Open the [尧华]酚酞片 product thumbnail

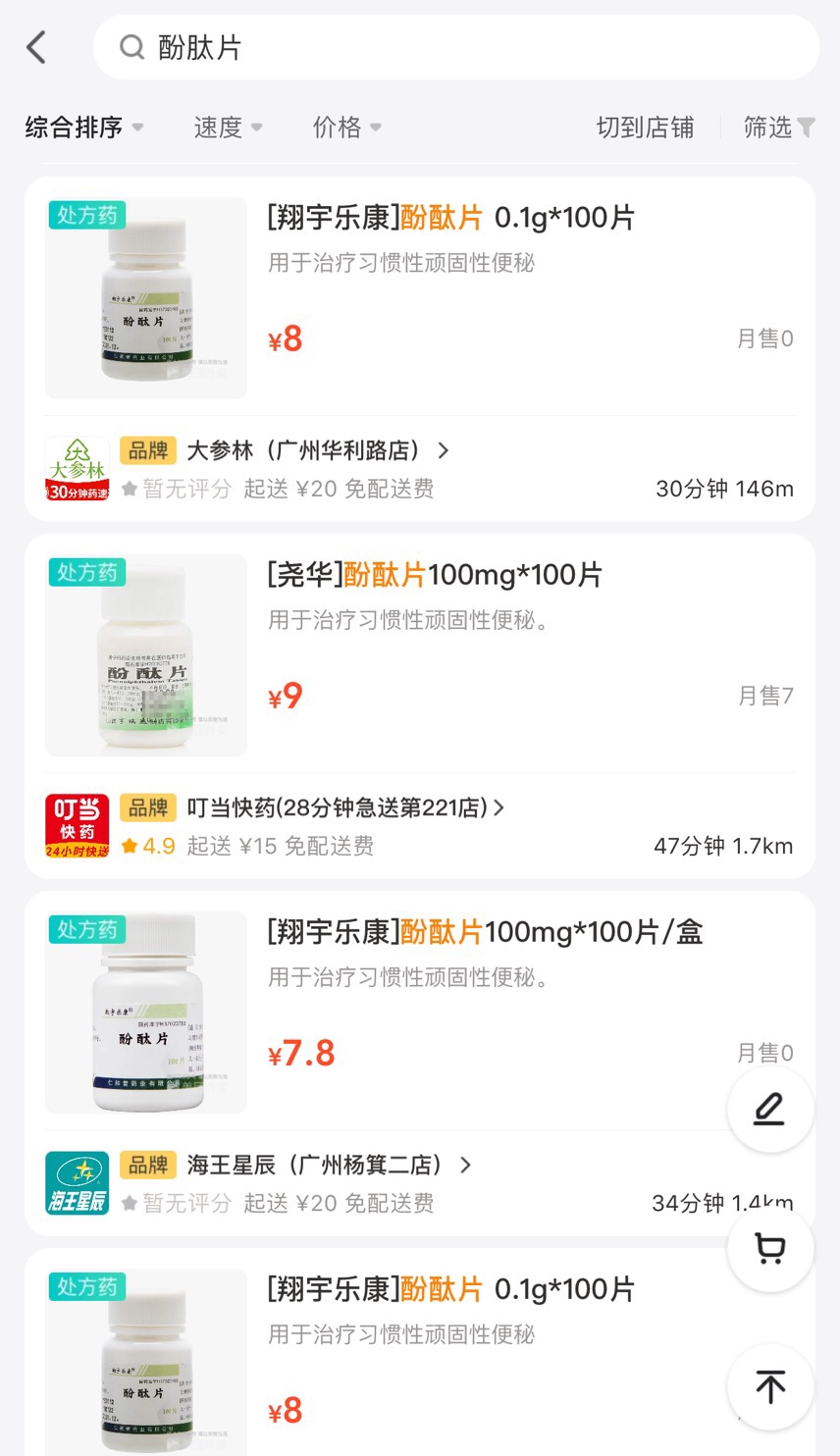(145, 652)
